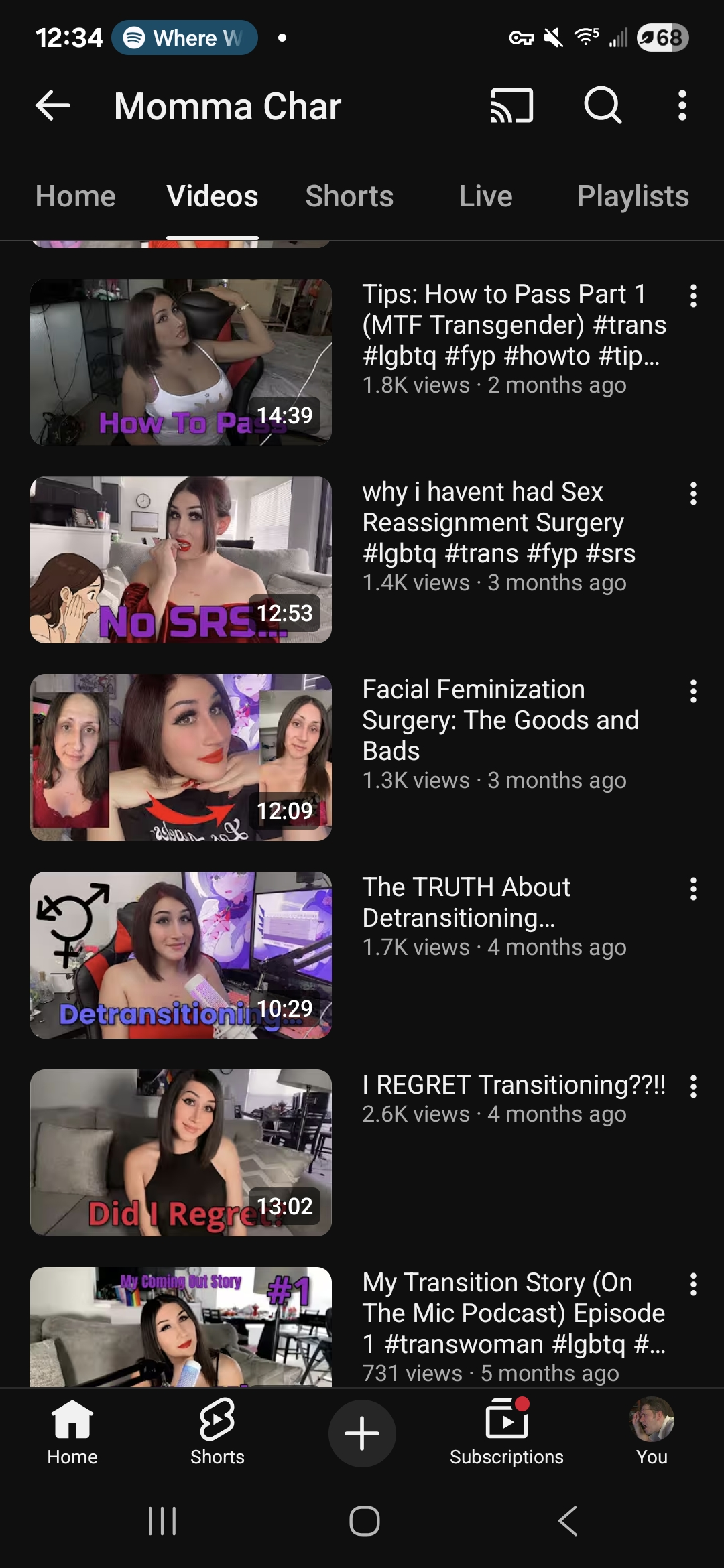Play the How to Pass Part 1 video
Image resolution: width=724 pixels, height=1568 pixels.
click(181, 362)
